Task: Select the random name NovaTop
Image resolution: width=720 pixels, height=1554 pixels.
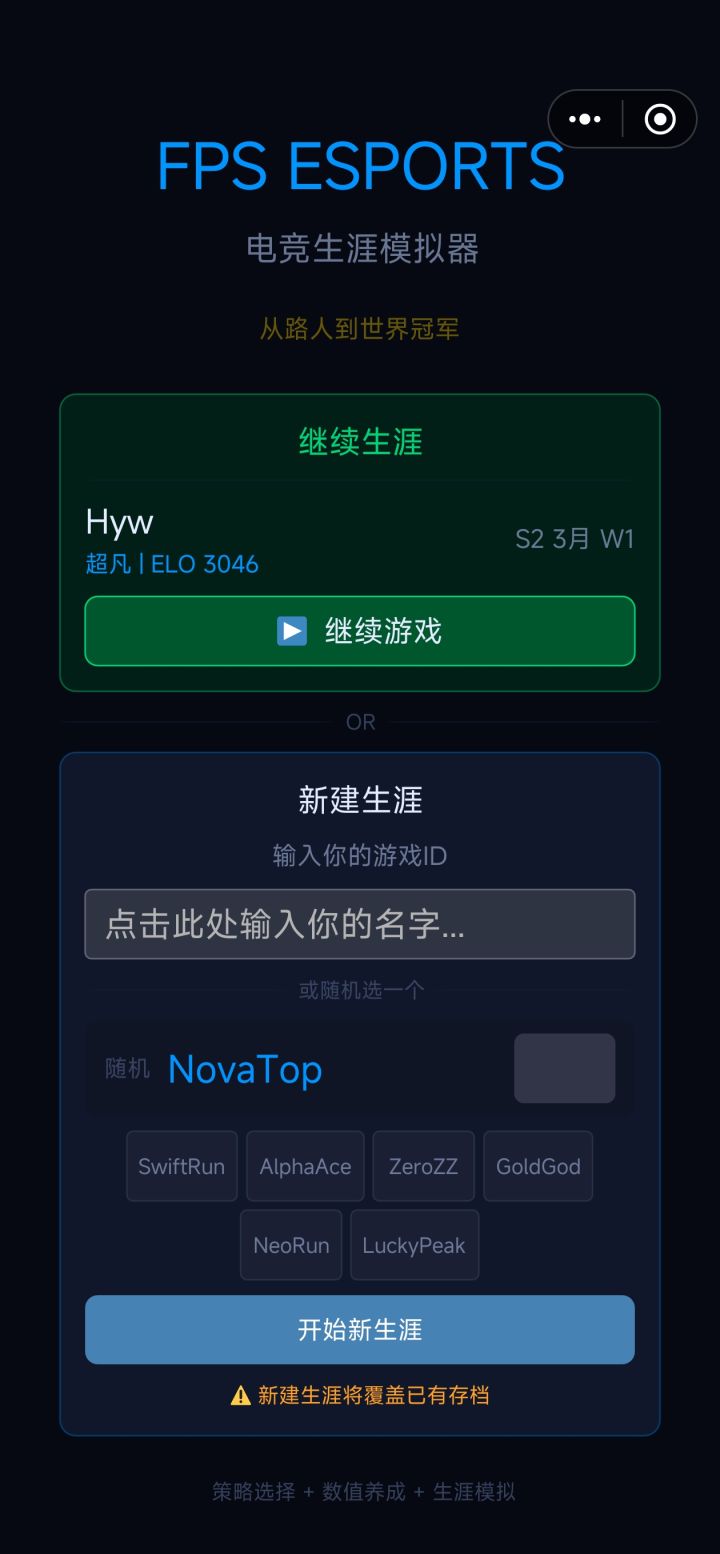Action: (x=245, y=1069)
